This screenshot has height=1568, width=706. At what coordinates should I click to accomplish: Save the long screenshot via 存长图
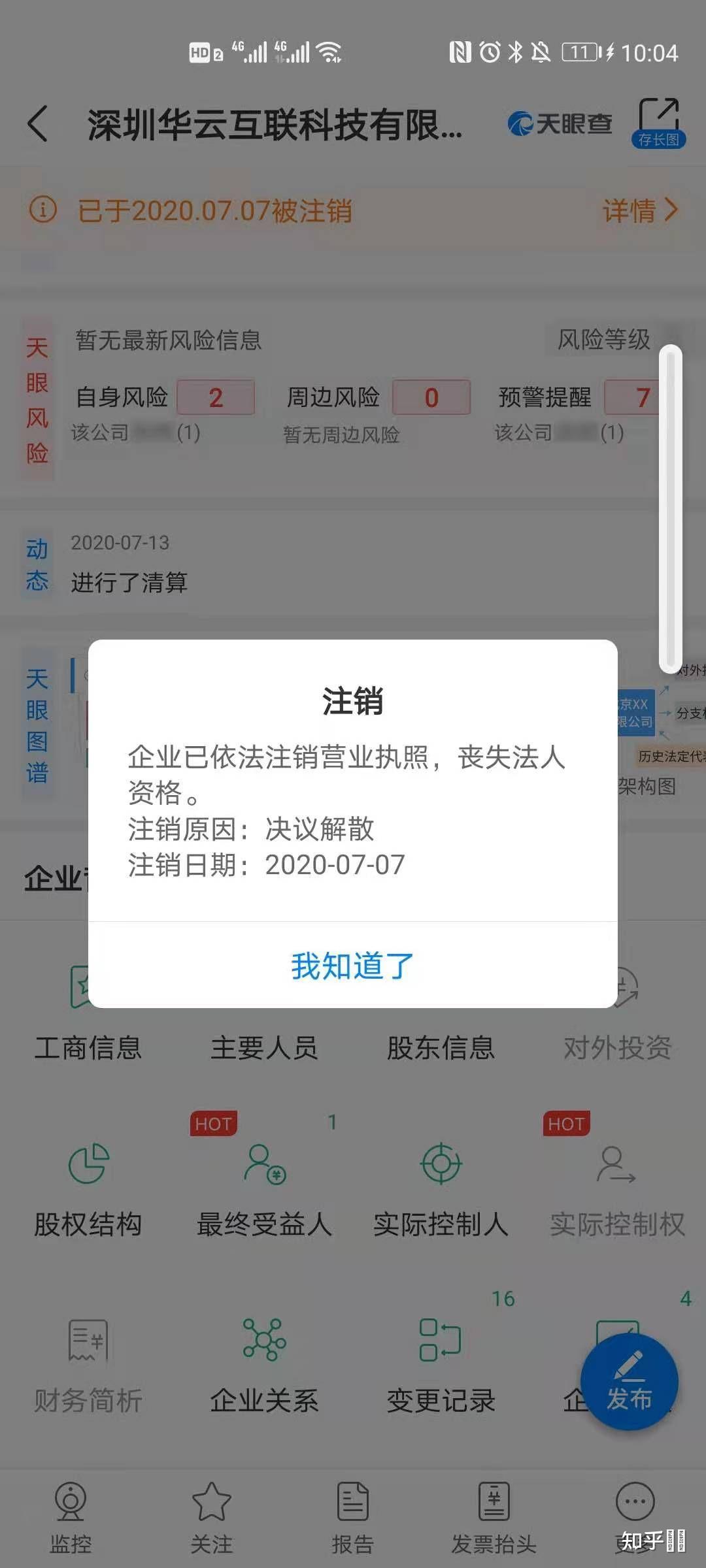[x=658, y=123]
